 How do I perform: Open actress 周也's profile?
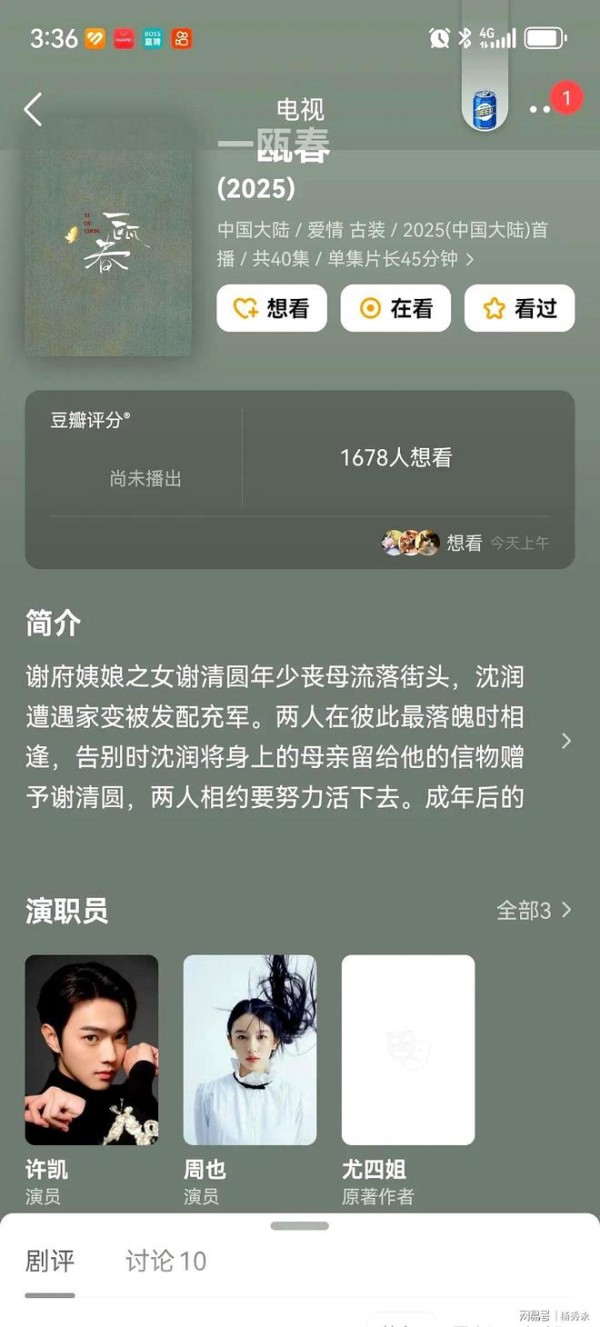coord(249,1050)
